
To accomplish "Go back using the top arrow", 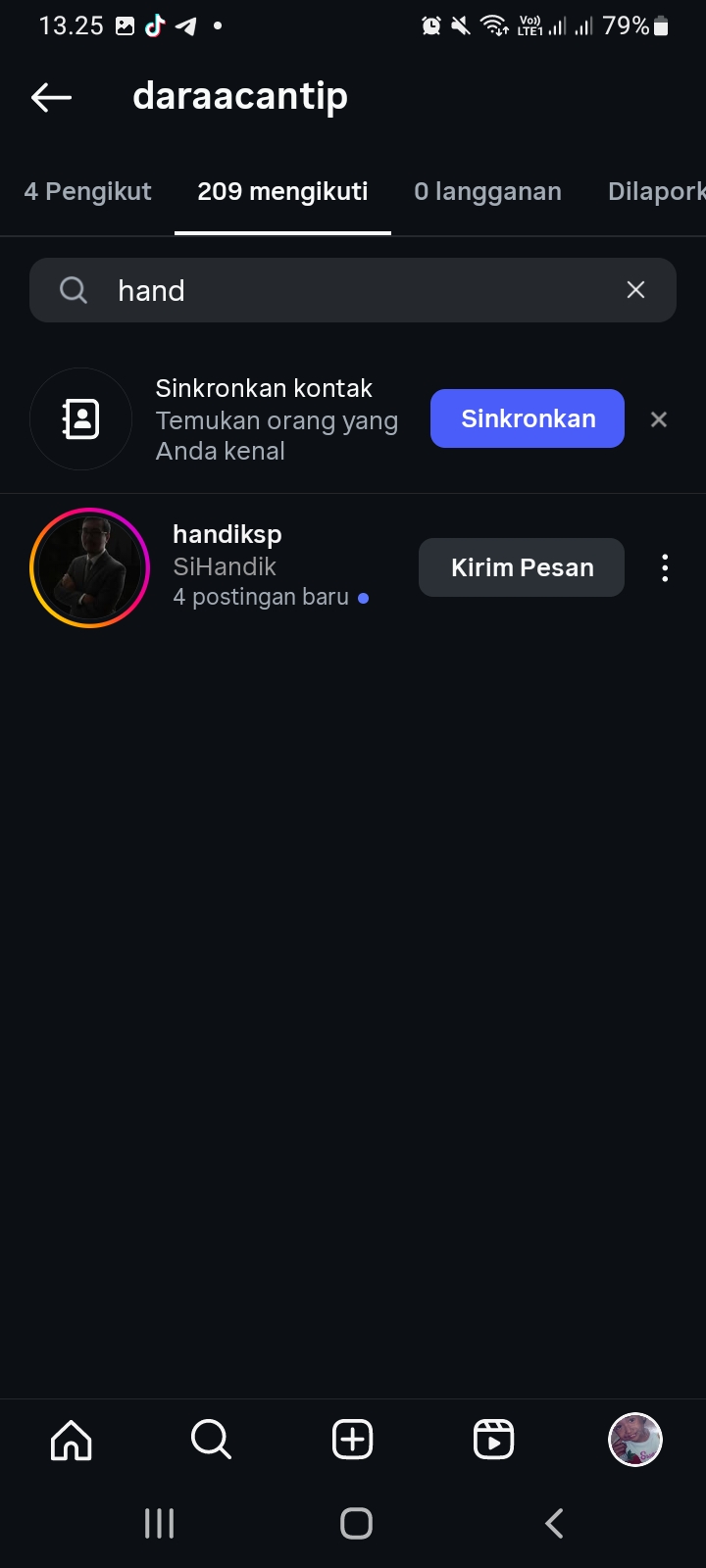I will tap(52, 97).
